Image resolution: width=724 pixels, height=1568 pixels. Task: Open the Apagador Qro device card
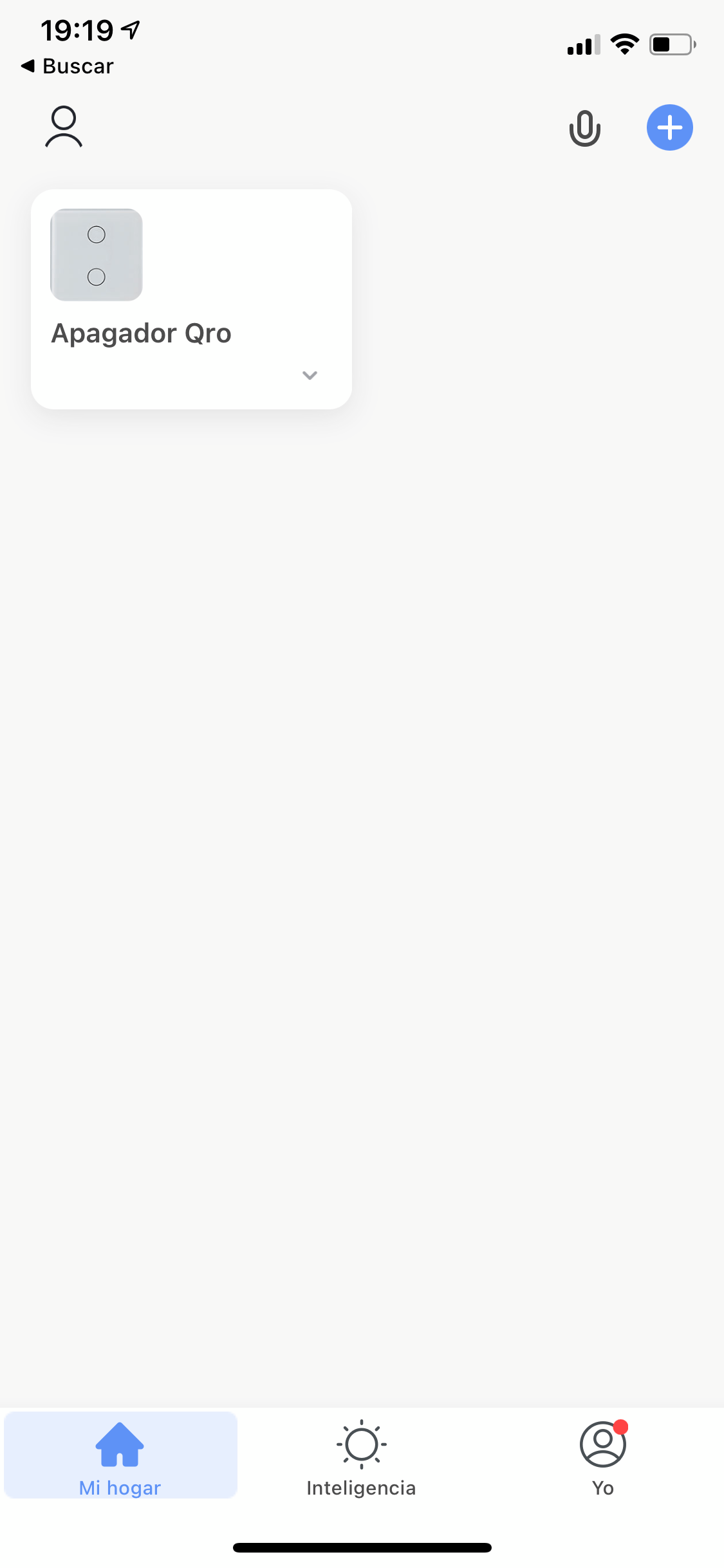[191, 299]
